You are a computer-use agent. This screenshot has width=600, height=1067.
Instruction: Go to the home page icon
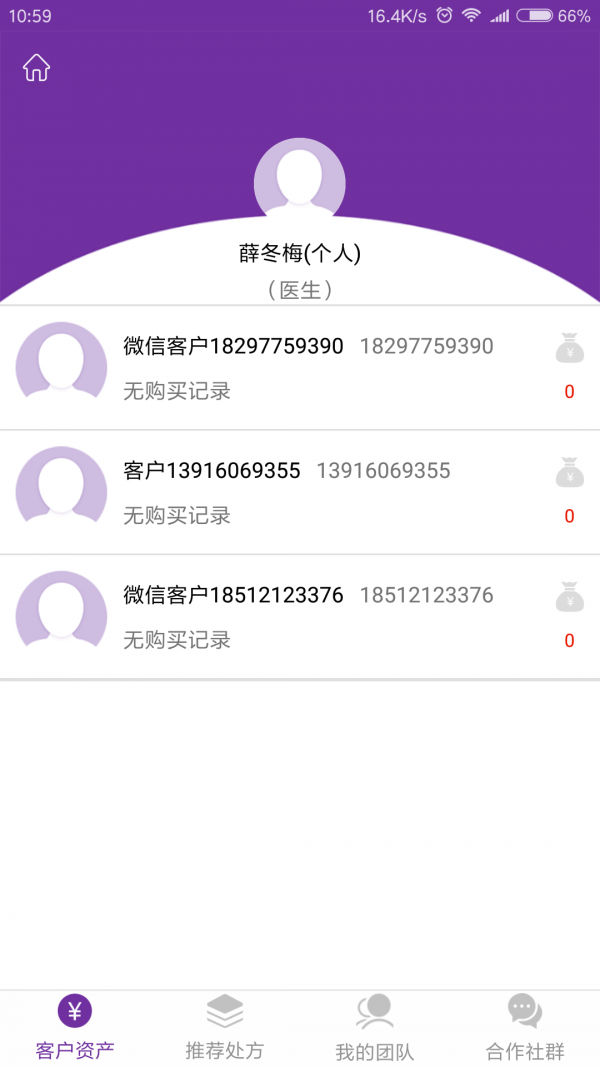click(37, 68)
